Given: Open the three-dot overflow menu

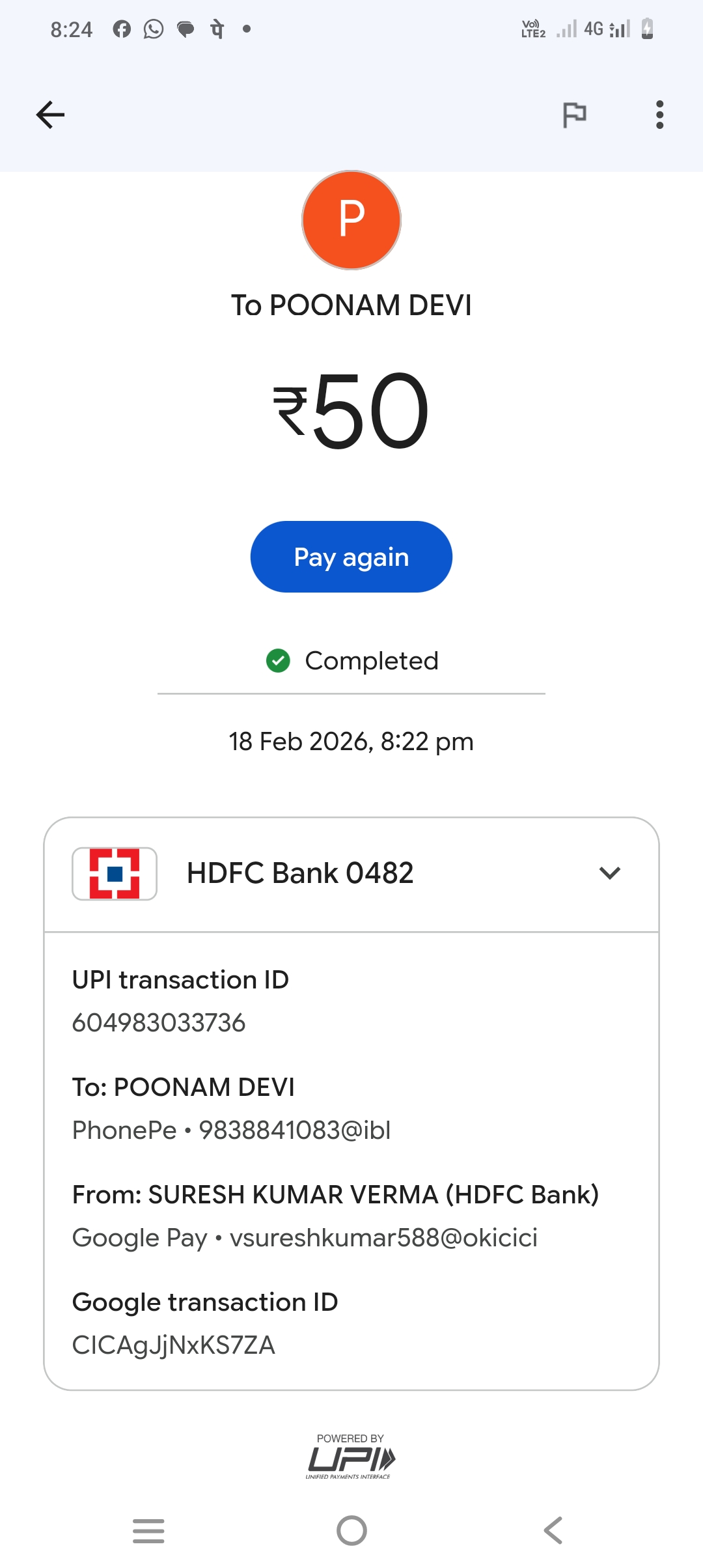Looking at the screenshot, I should point(659,115).
